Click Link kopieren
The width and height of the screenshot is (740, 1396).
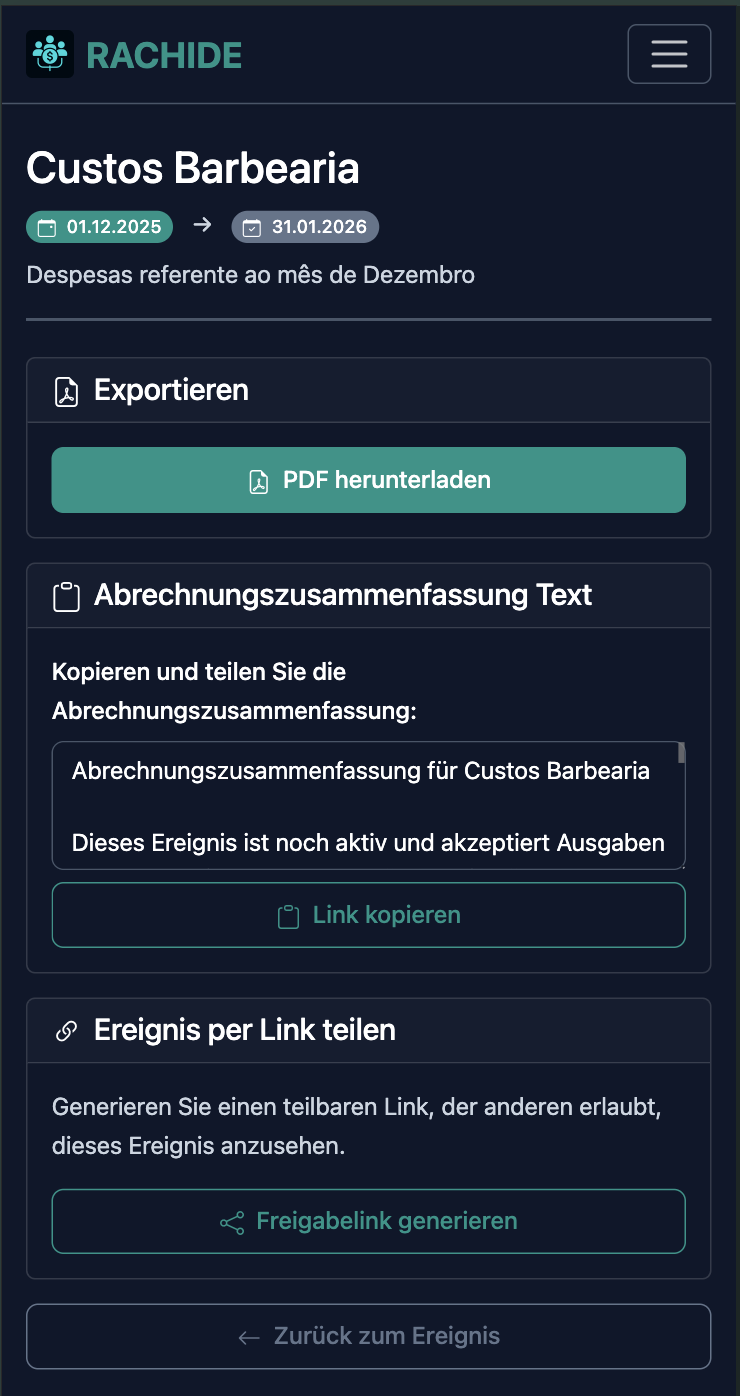pos(368,914)
